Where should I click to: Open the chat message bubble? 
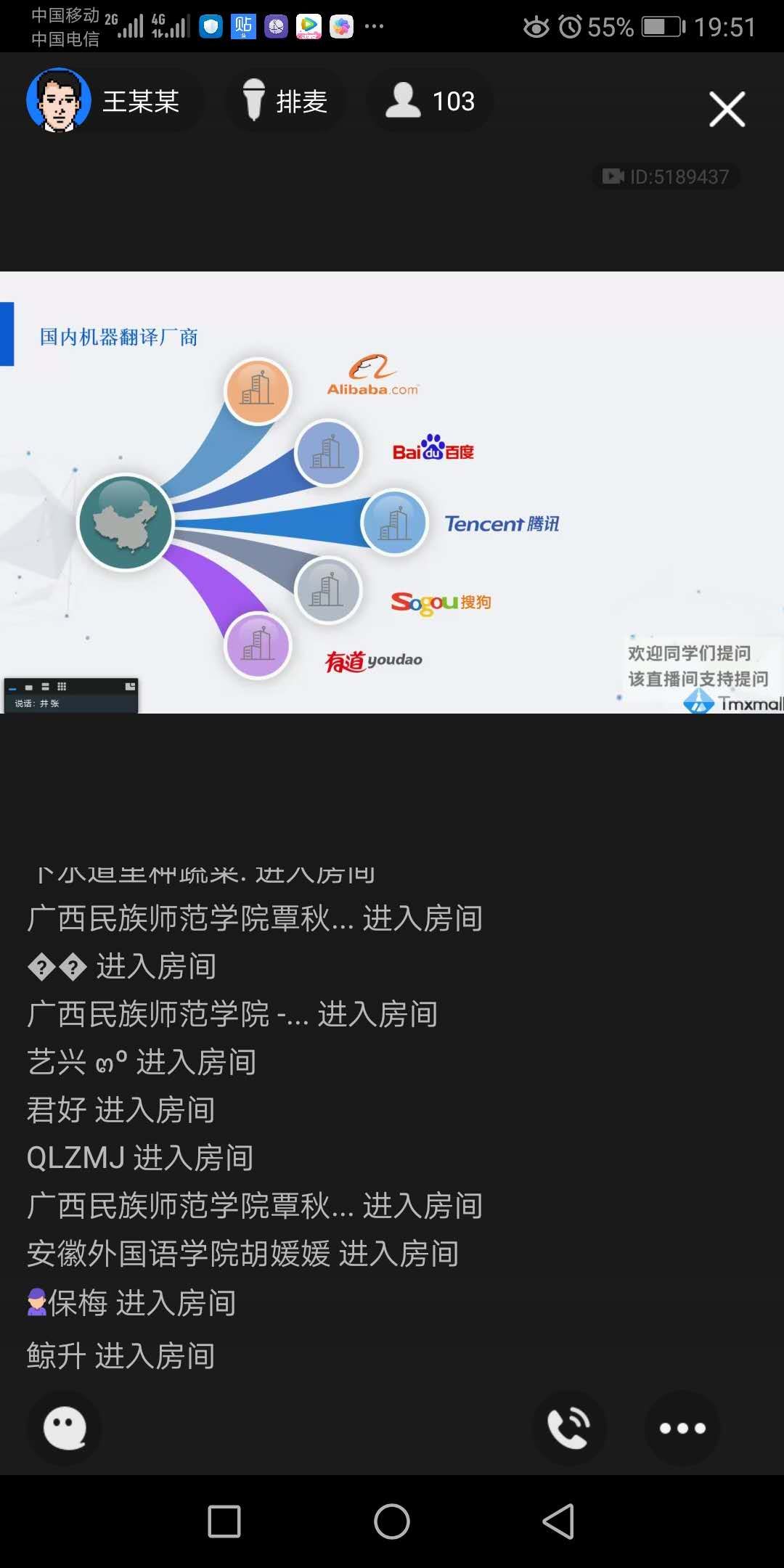click(65, 1428)
